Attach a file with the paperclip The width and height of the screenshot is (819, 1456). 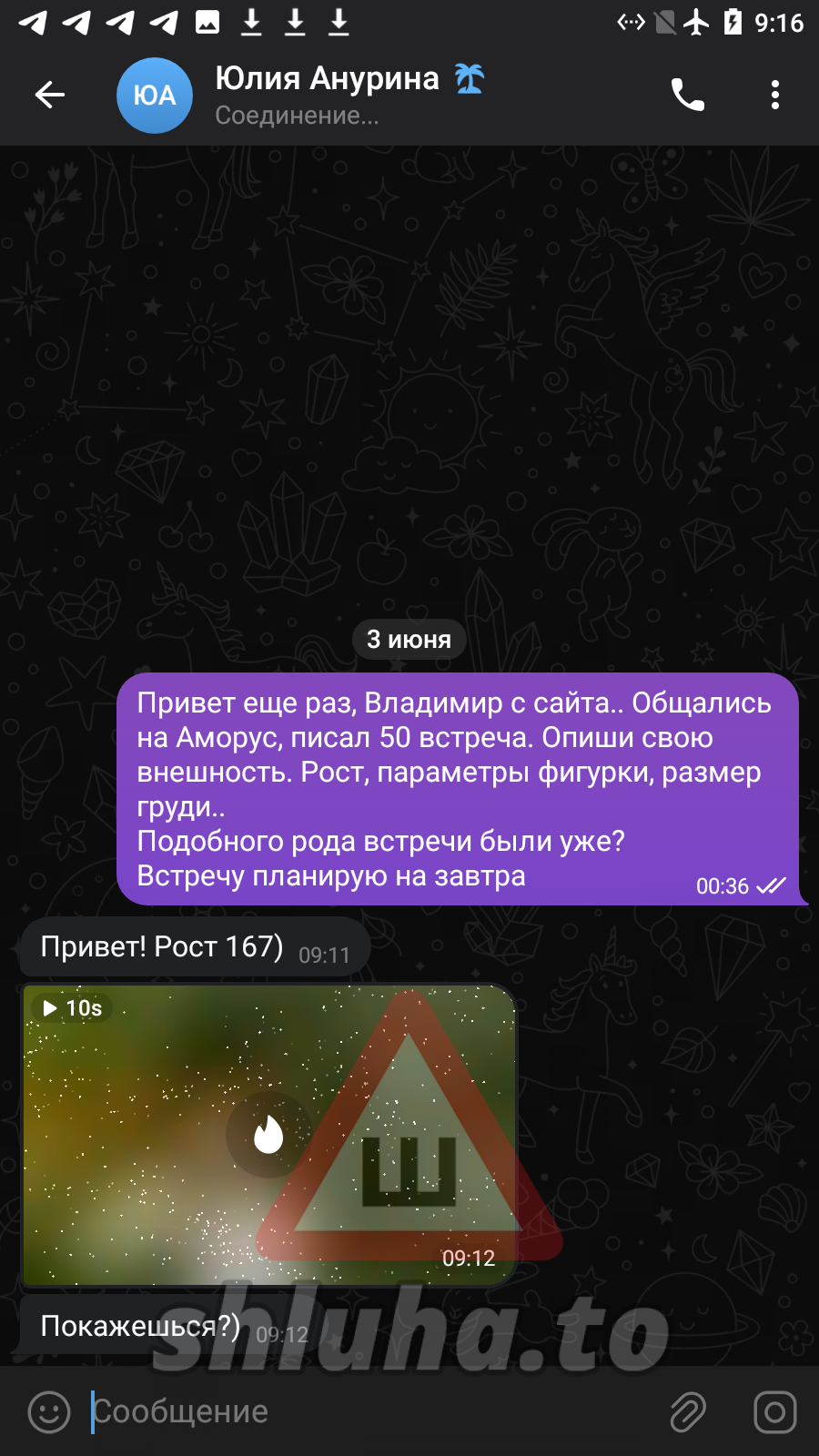coord(688,1412)
